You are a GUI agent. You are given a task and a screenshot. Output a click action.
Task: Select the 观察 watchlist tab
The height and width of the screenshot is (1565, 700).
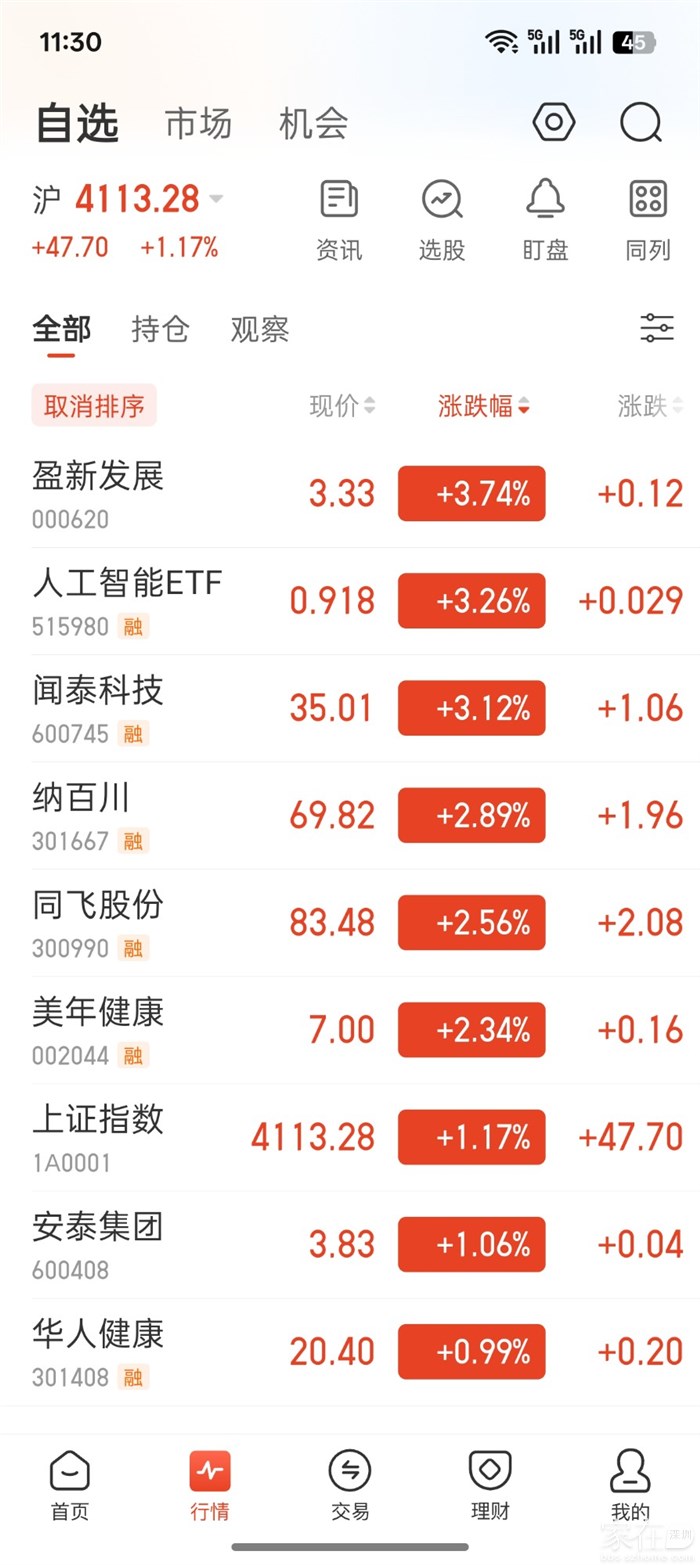(x=260, y=329)
